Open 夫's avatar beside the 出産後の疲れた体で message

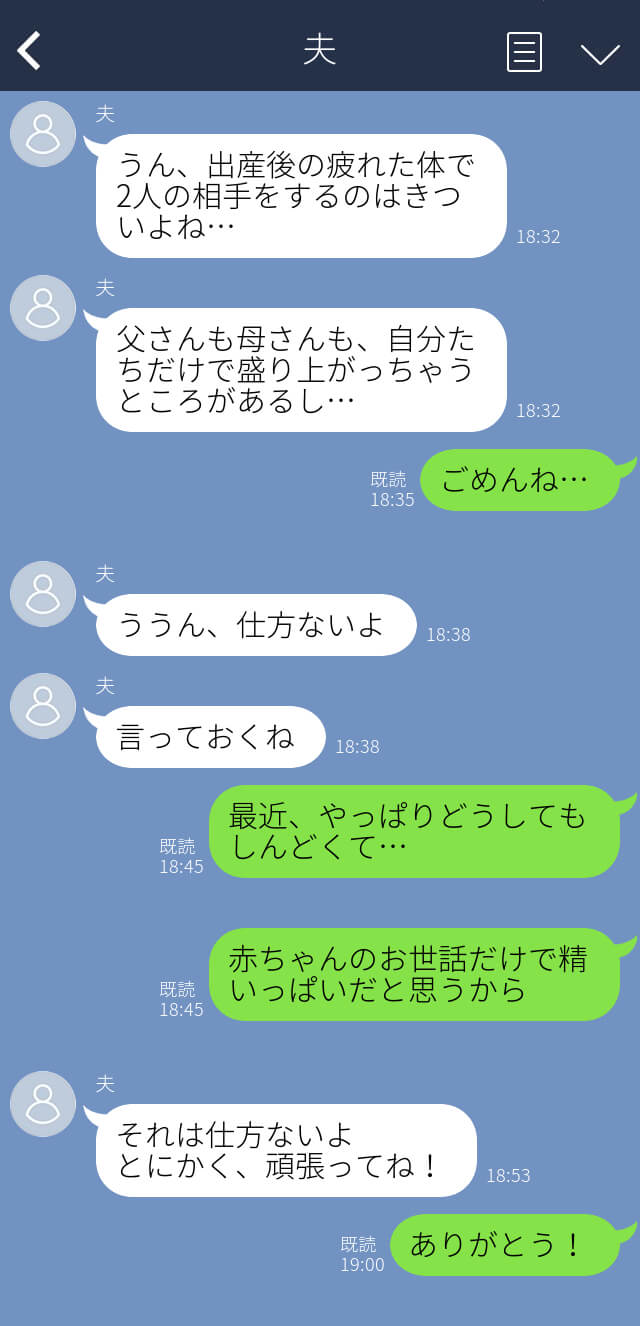point(43,134)
